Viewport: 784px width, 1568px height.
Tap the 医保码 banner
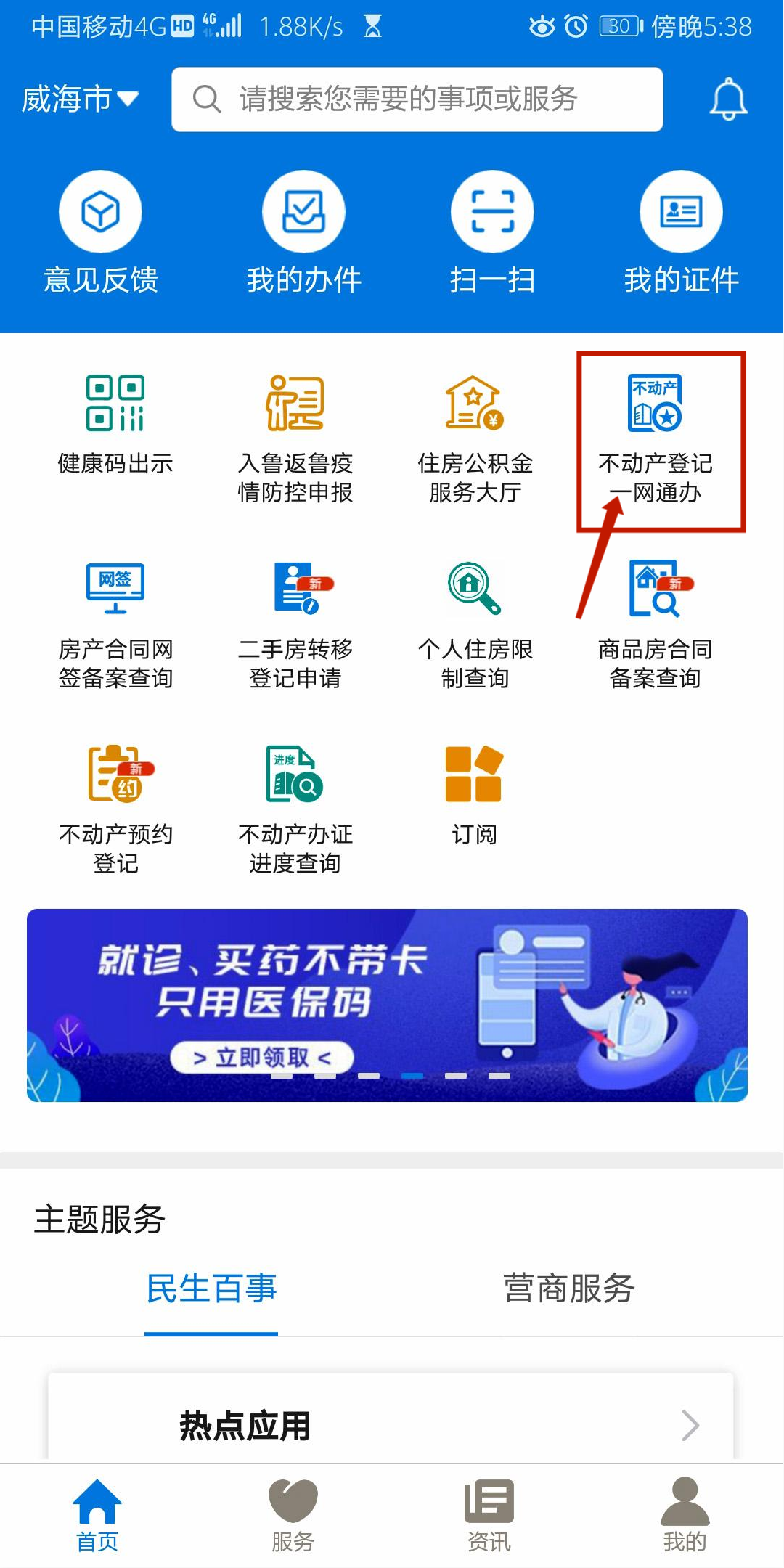[x=387, y=1005]
